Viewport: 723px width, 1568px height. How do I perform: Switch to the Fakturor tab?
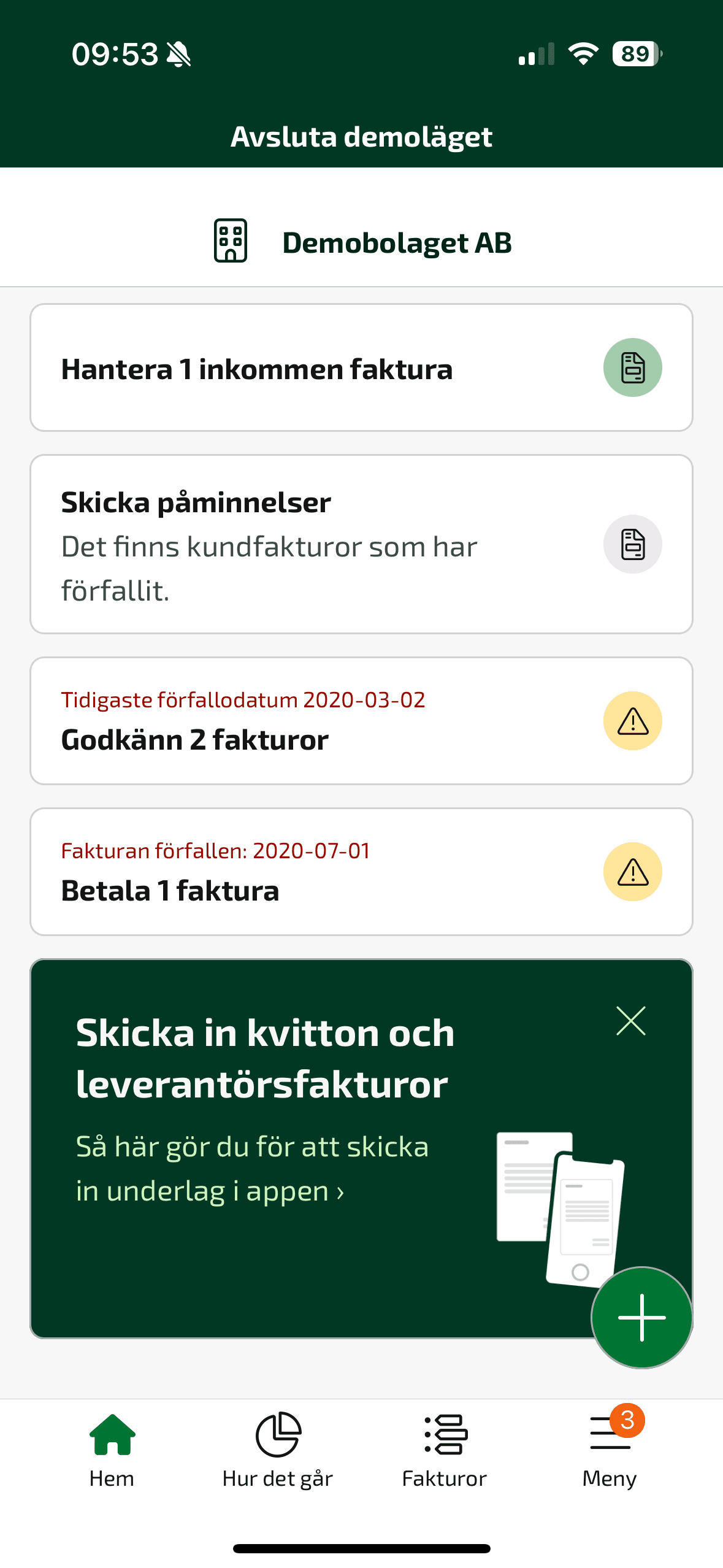pos(445,1451)
